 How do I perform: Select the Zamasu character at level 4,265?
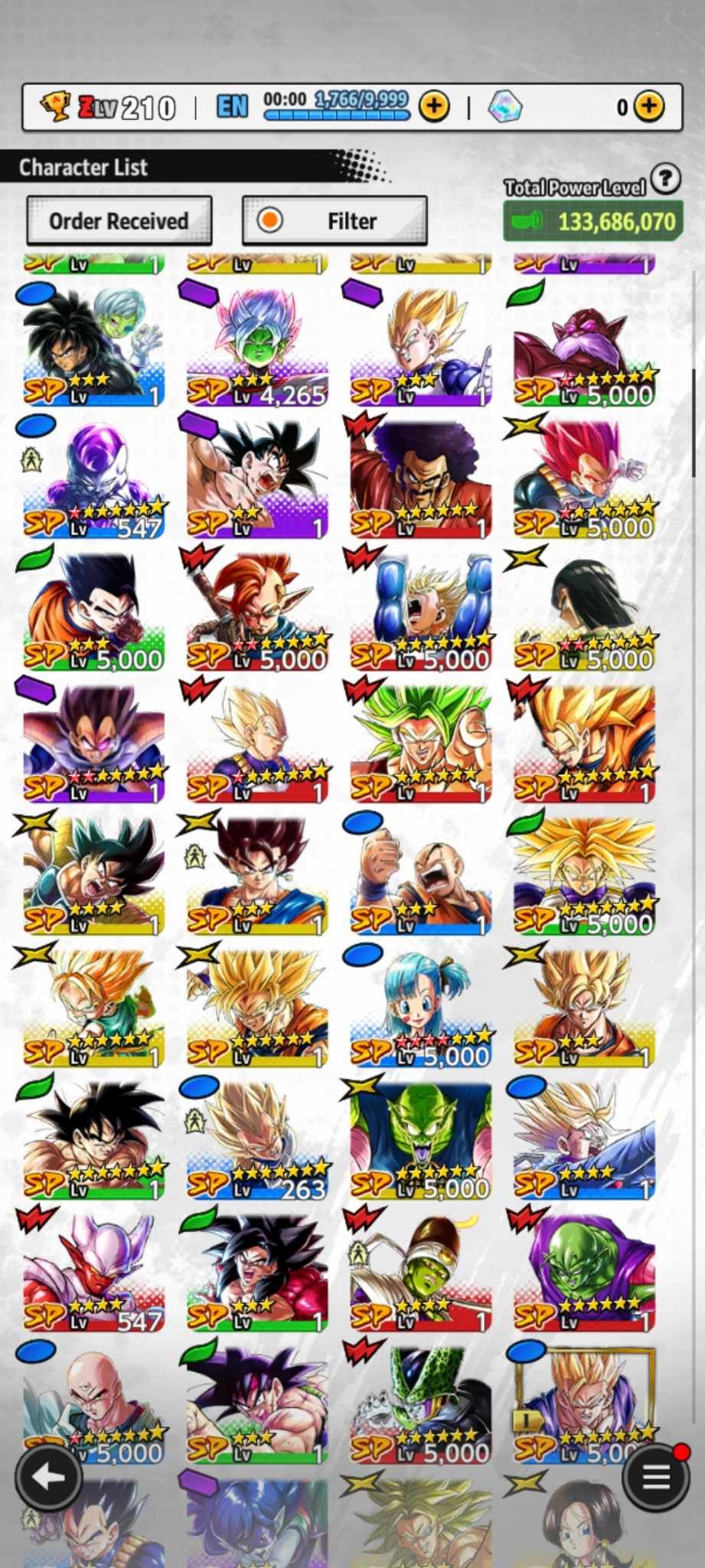coord(256,345)
